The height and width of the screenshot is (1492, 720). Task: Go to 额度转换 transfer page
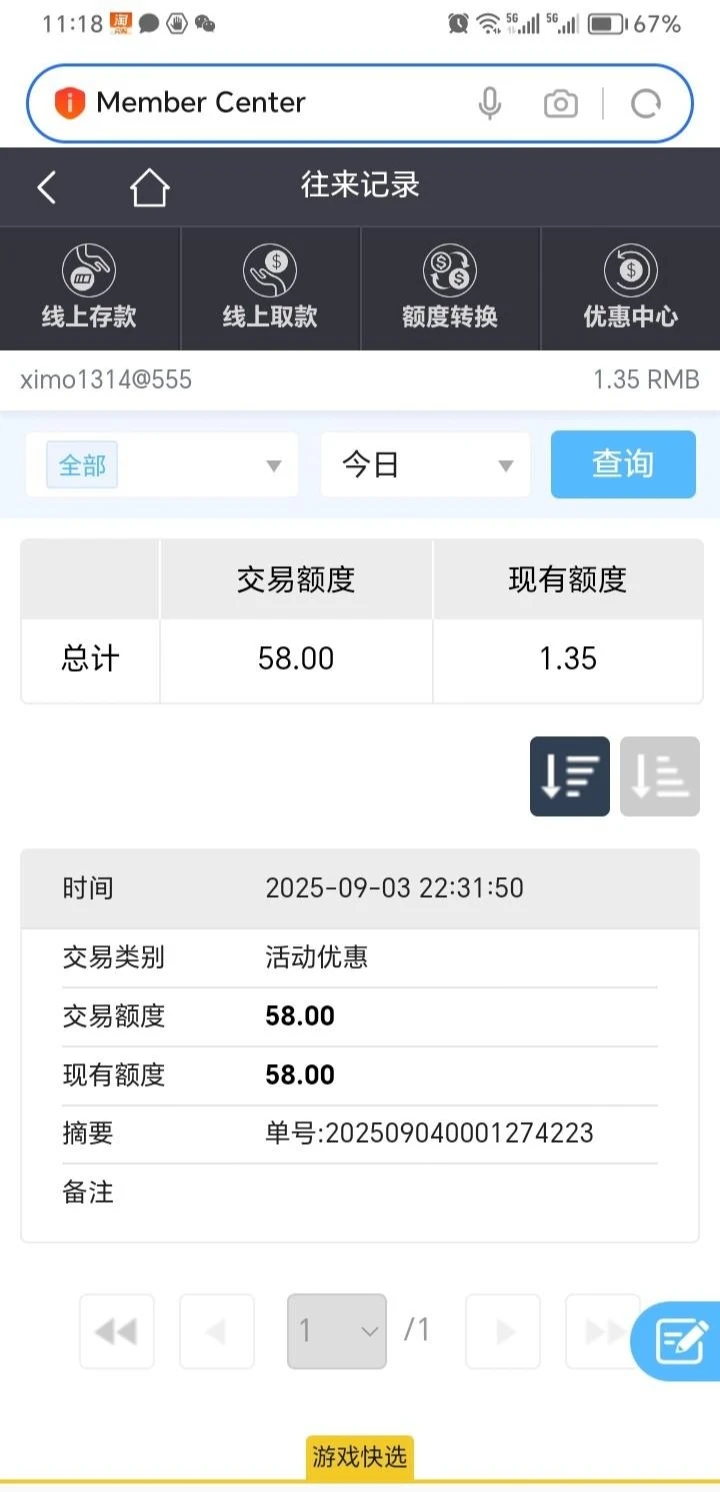450,289
